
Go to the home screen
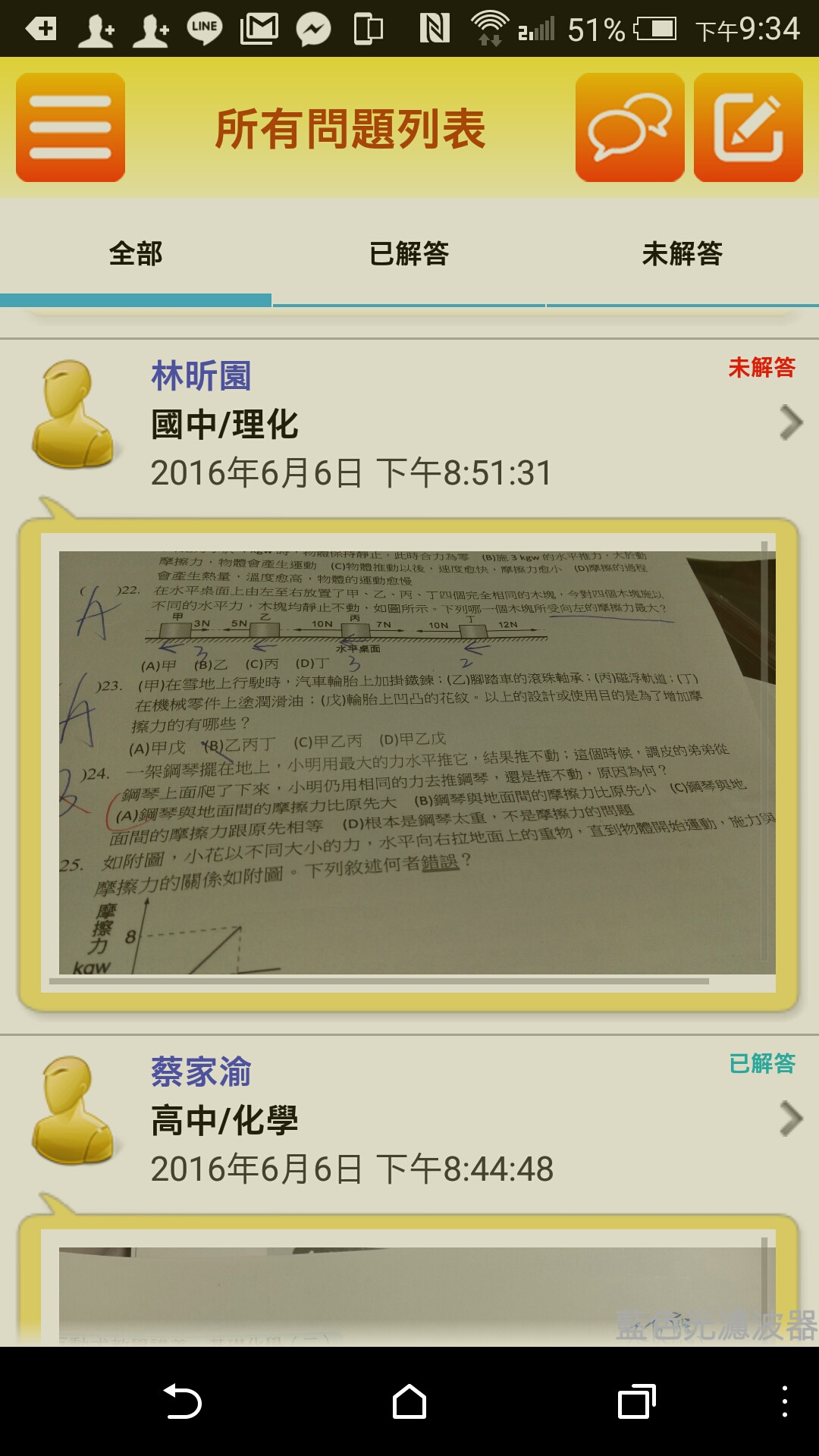(x=409, y=1401)
